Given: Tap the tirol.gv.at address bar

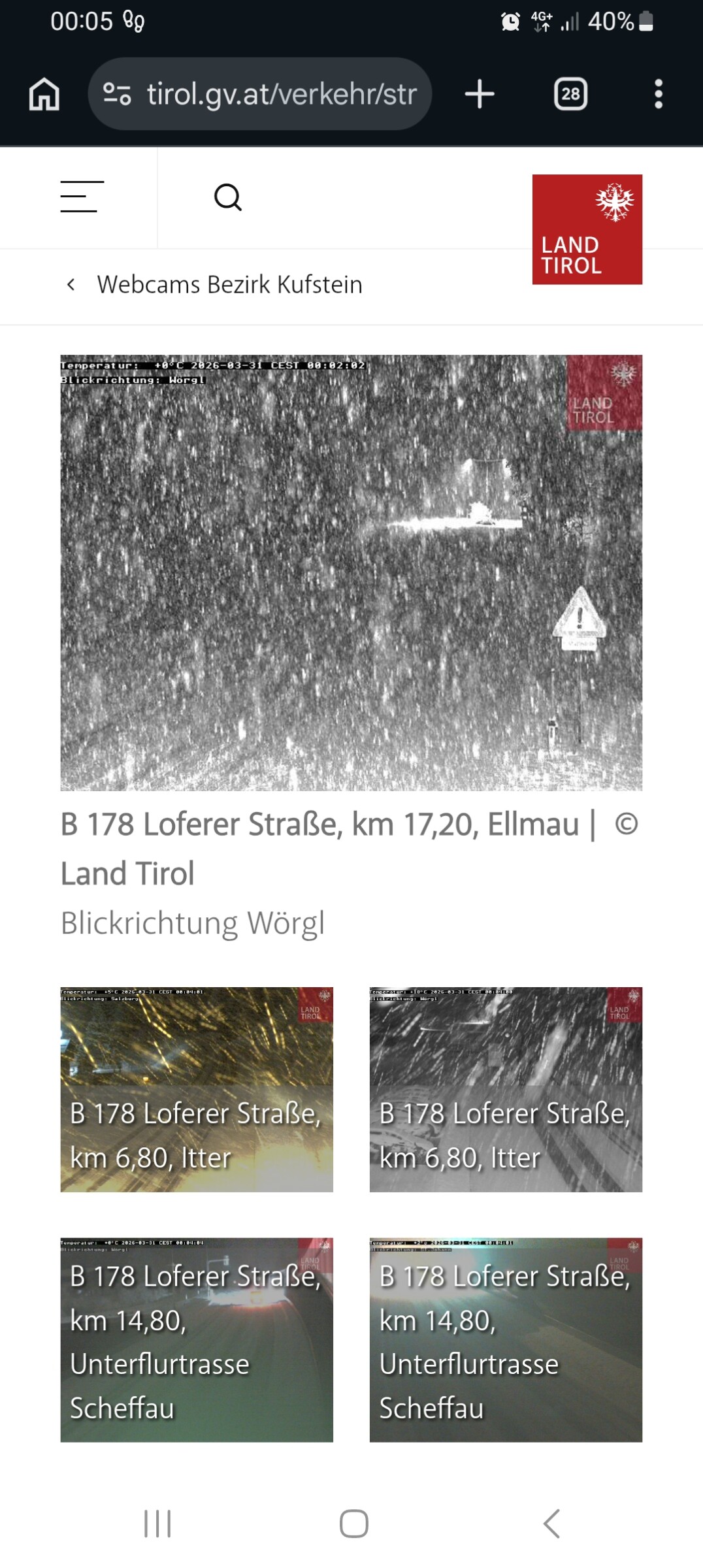Looking at the screenshot, I should pos(260,94).
